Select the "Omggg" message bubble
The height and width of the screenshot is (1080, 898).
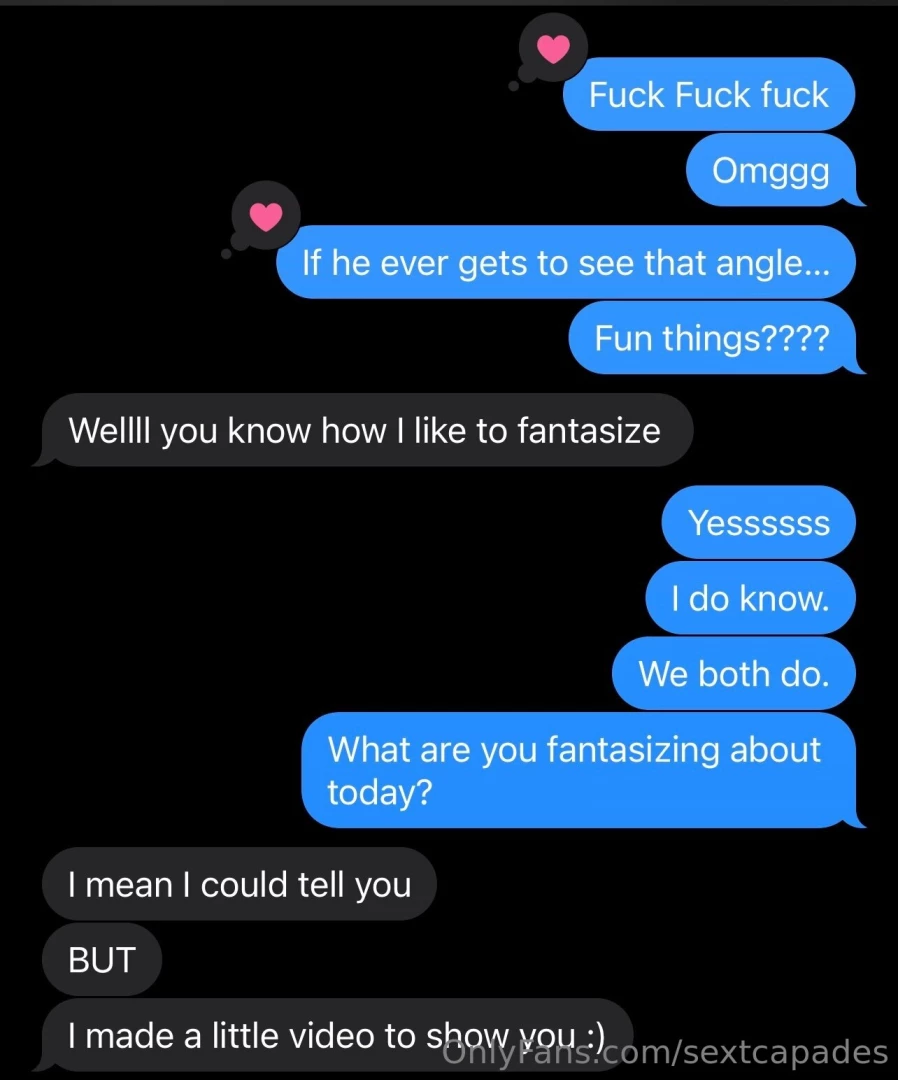[x=771, y=170]
